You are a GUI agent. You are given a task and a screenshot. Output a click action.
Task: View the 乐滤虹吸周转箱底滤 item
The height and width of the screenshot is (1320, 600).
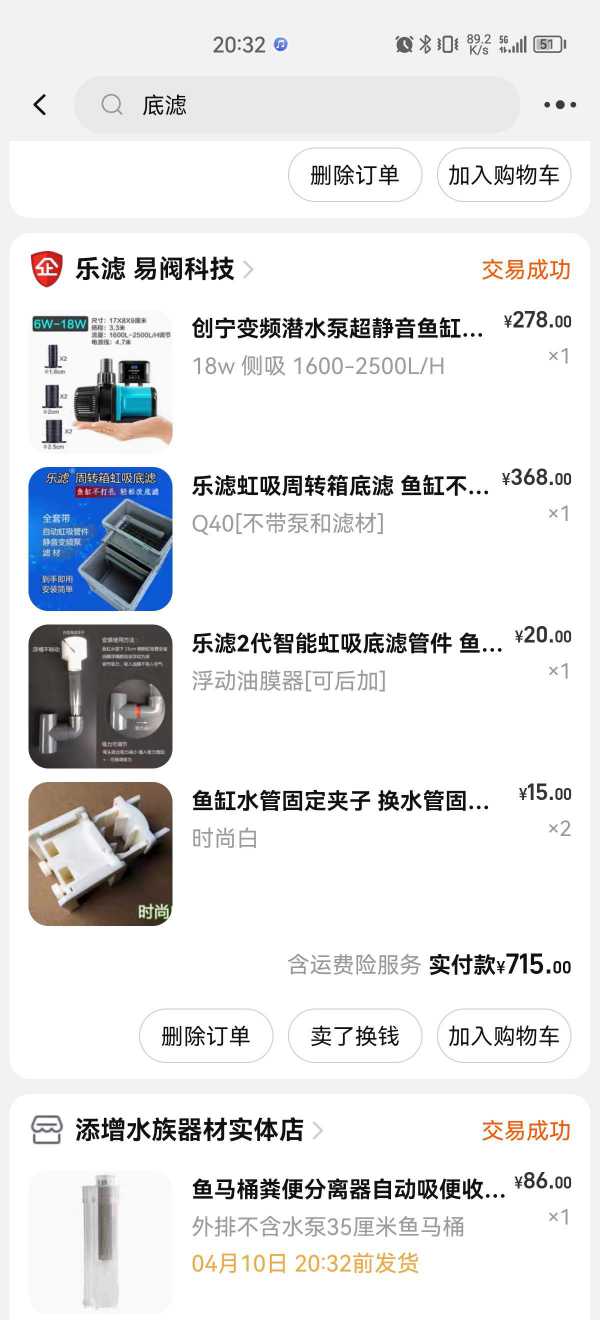pyautogui.click(x=340, y=486)
